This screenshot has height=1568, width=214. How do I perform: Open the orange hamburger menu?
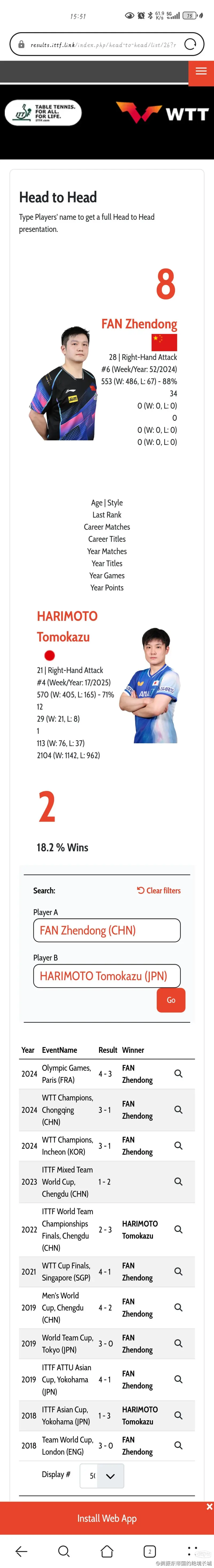click(201, 72)
